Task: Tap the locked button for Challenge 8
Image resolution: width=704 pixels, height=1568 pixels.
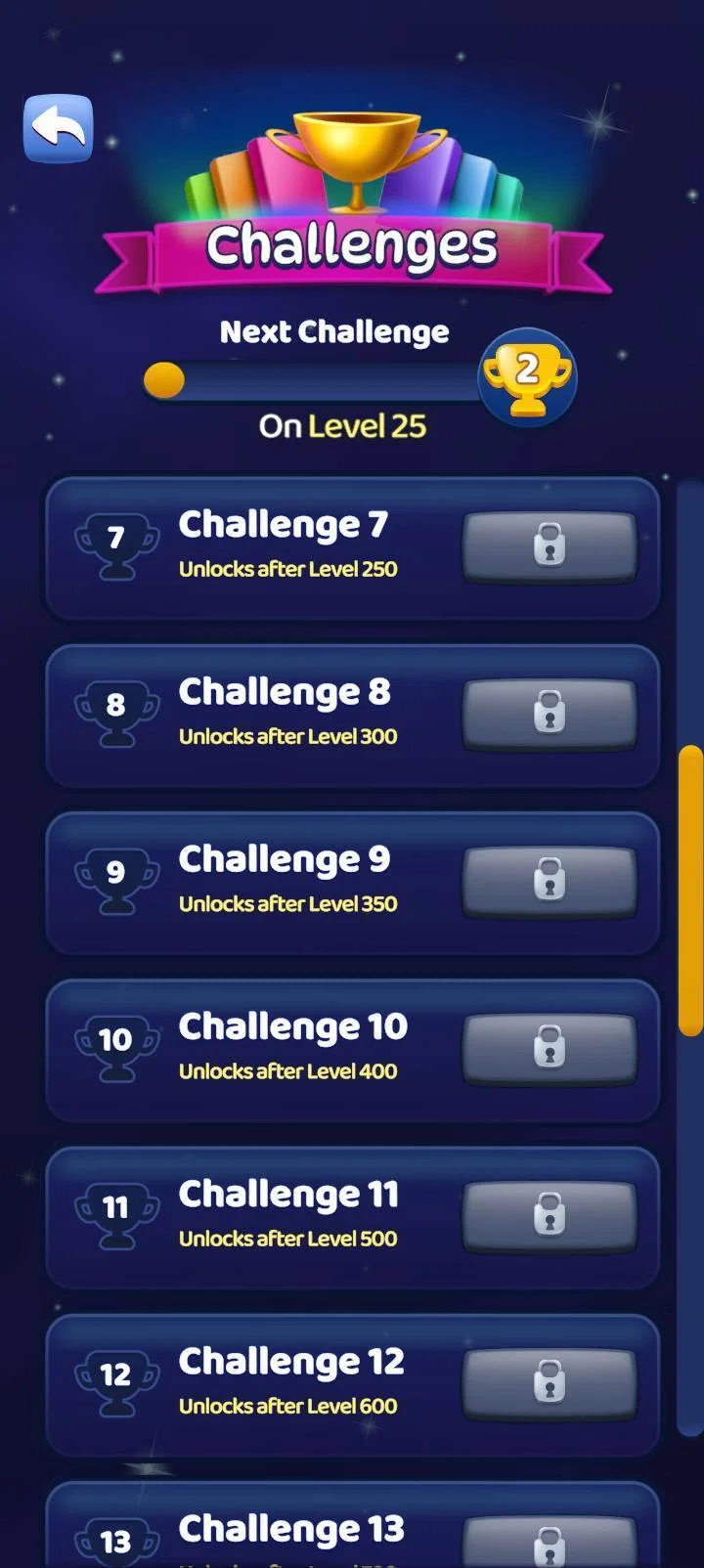Action: click(550, 713)
